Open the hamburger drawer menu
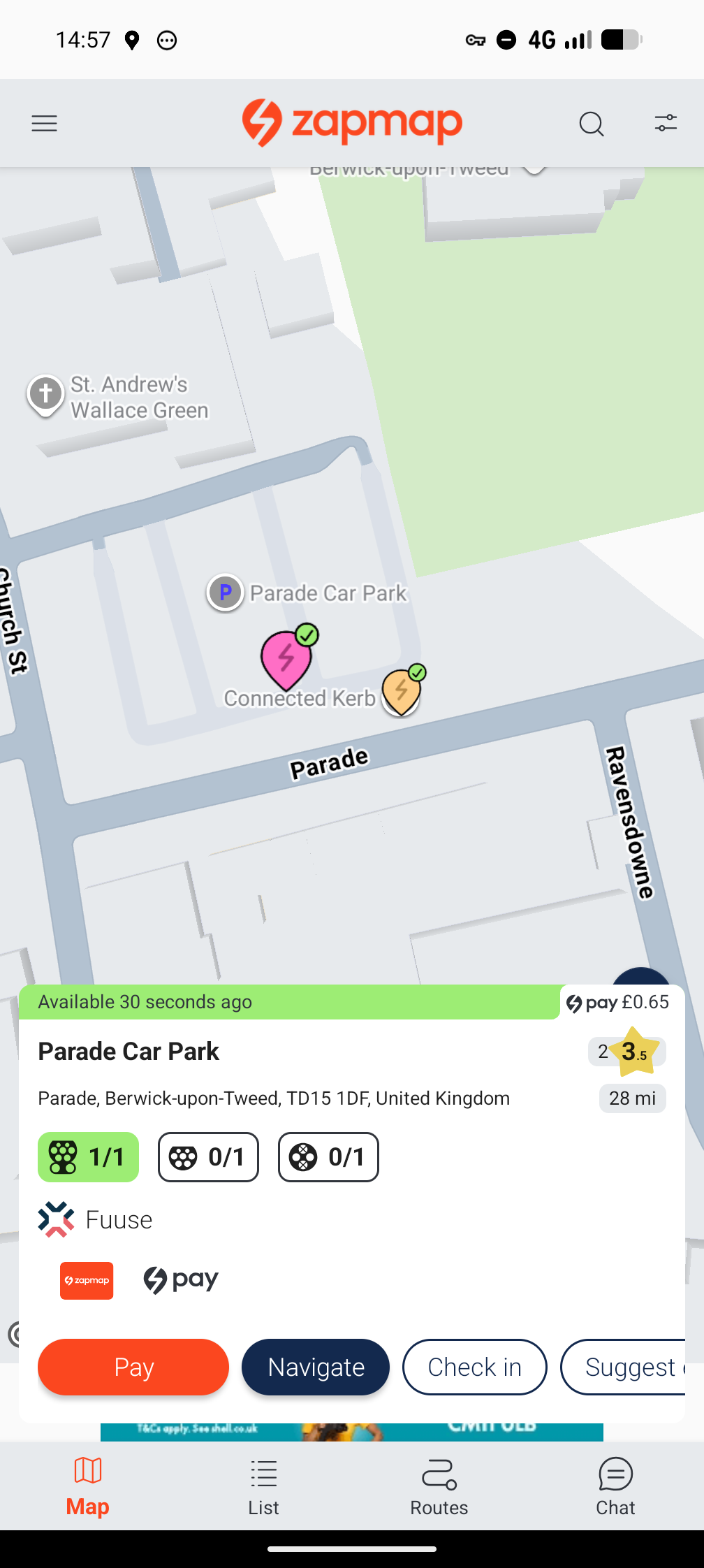The width and height of the screenshot is (704, 1568). click(x=44, y=124)
